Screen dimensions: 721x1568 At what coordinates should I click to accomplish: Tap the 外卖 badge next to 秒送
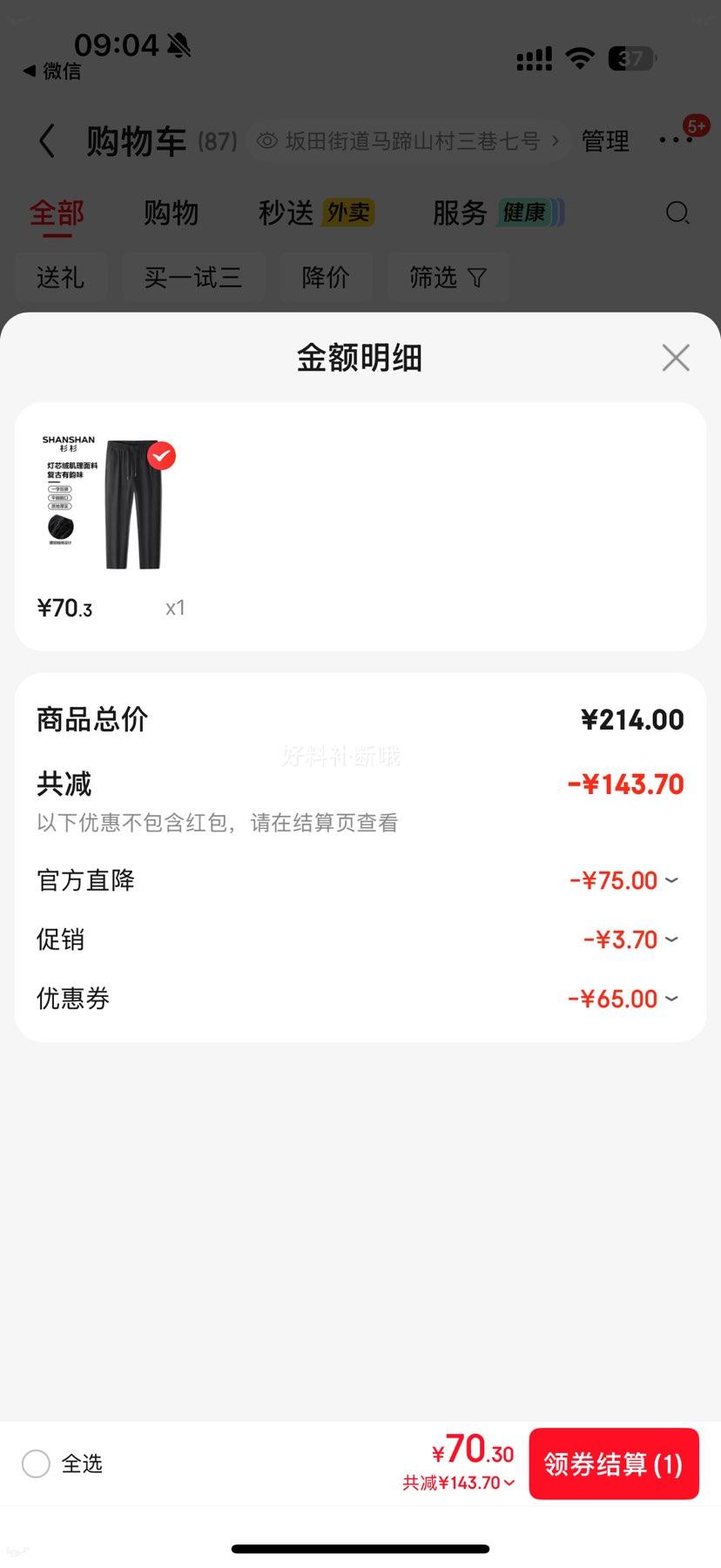click(x=348, y=212)
